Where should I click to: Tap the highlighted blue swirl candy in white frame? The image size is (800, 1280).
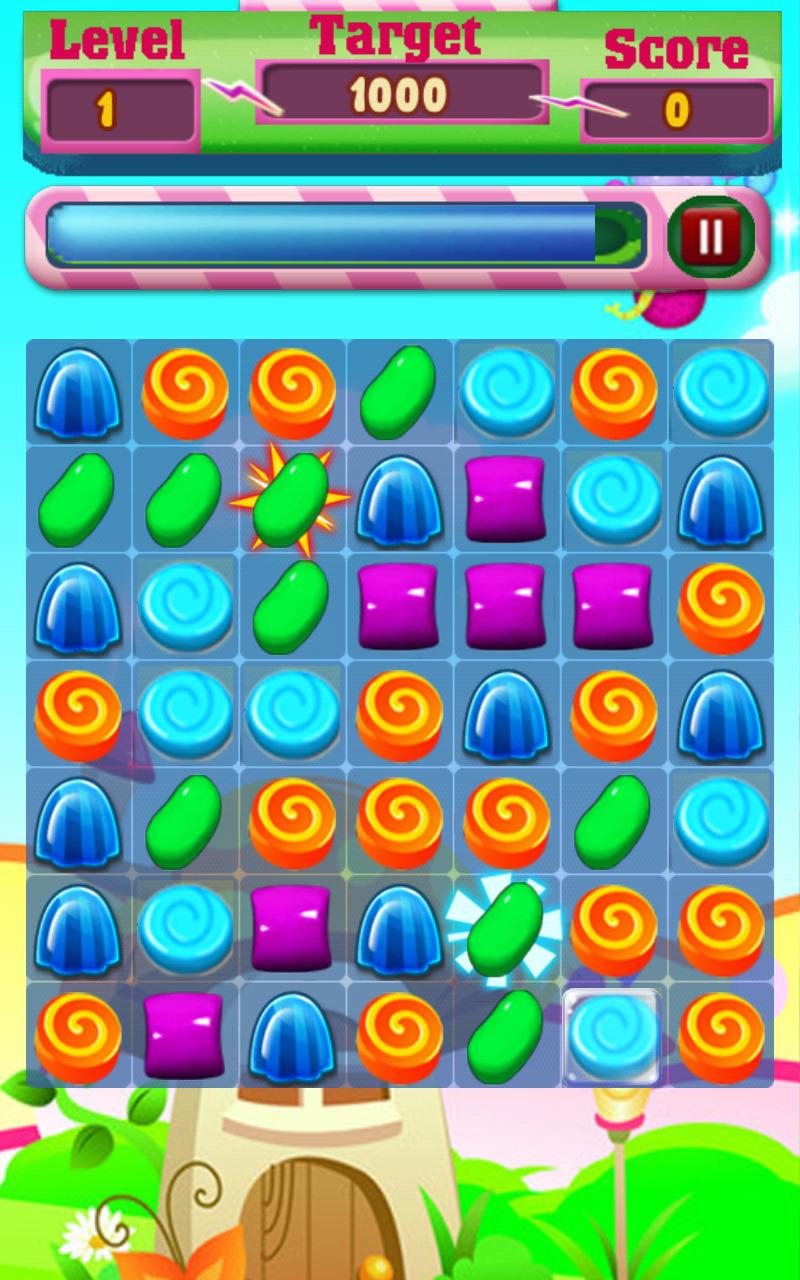click(611, 1035)
